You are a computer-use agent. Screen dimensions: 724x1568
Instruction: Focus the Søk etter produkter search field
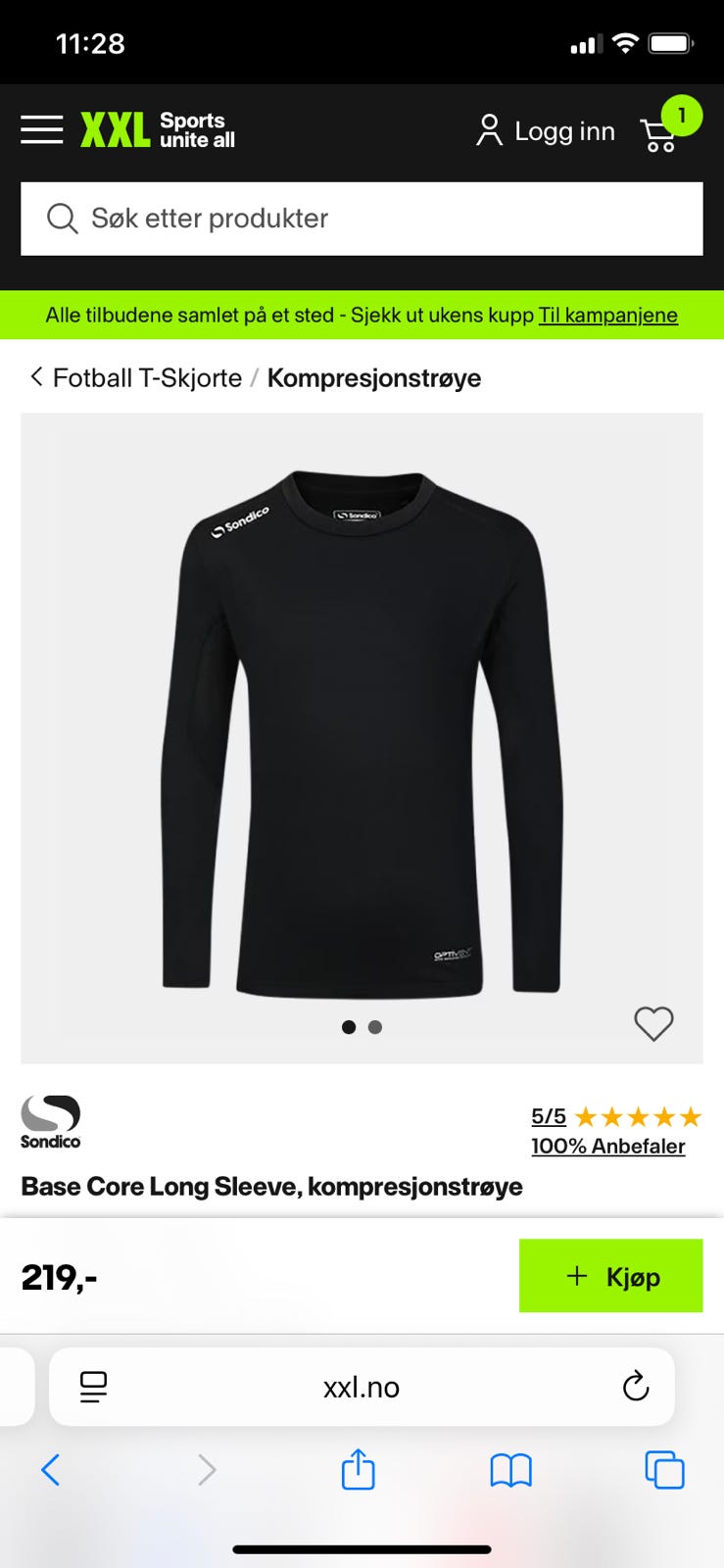(362, 219)
